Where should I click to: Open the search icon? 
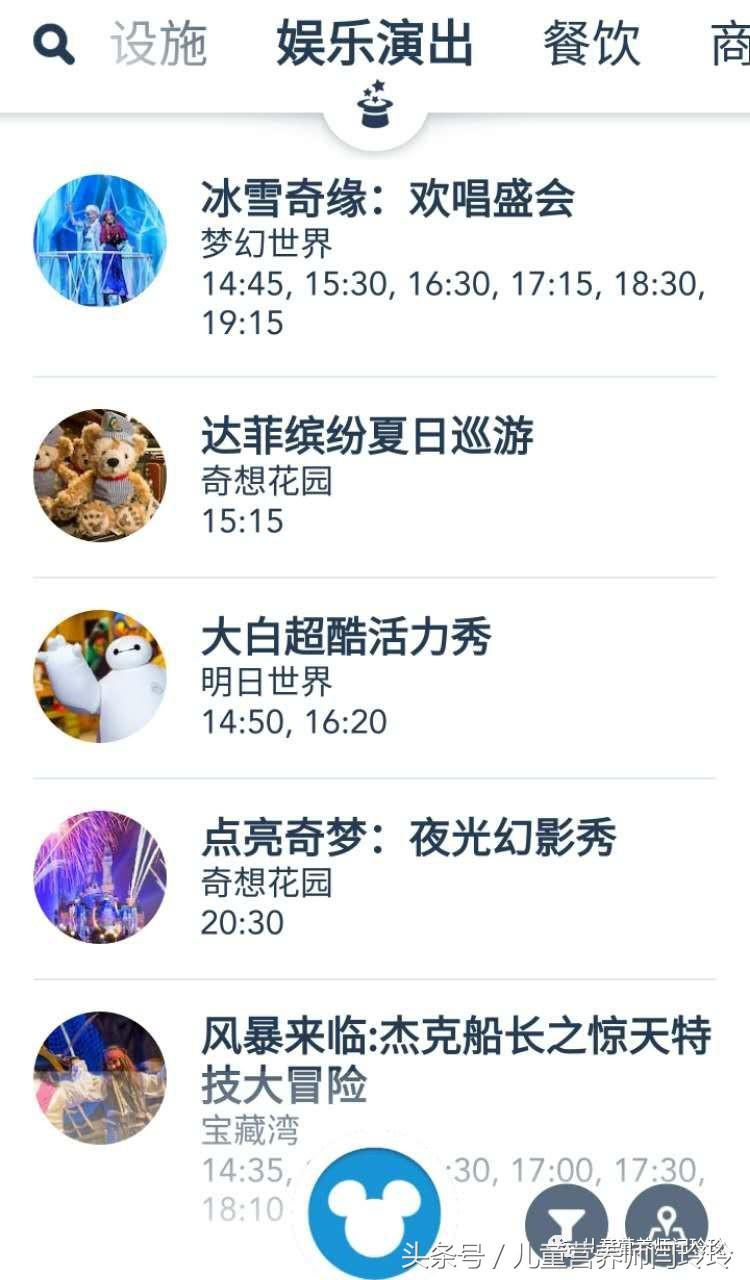click(x=54, y=42)
